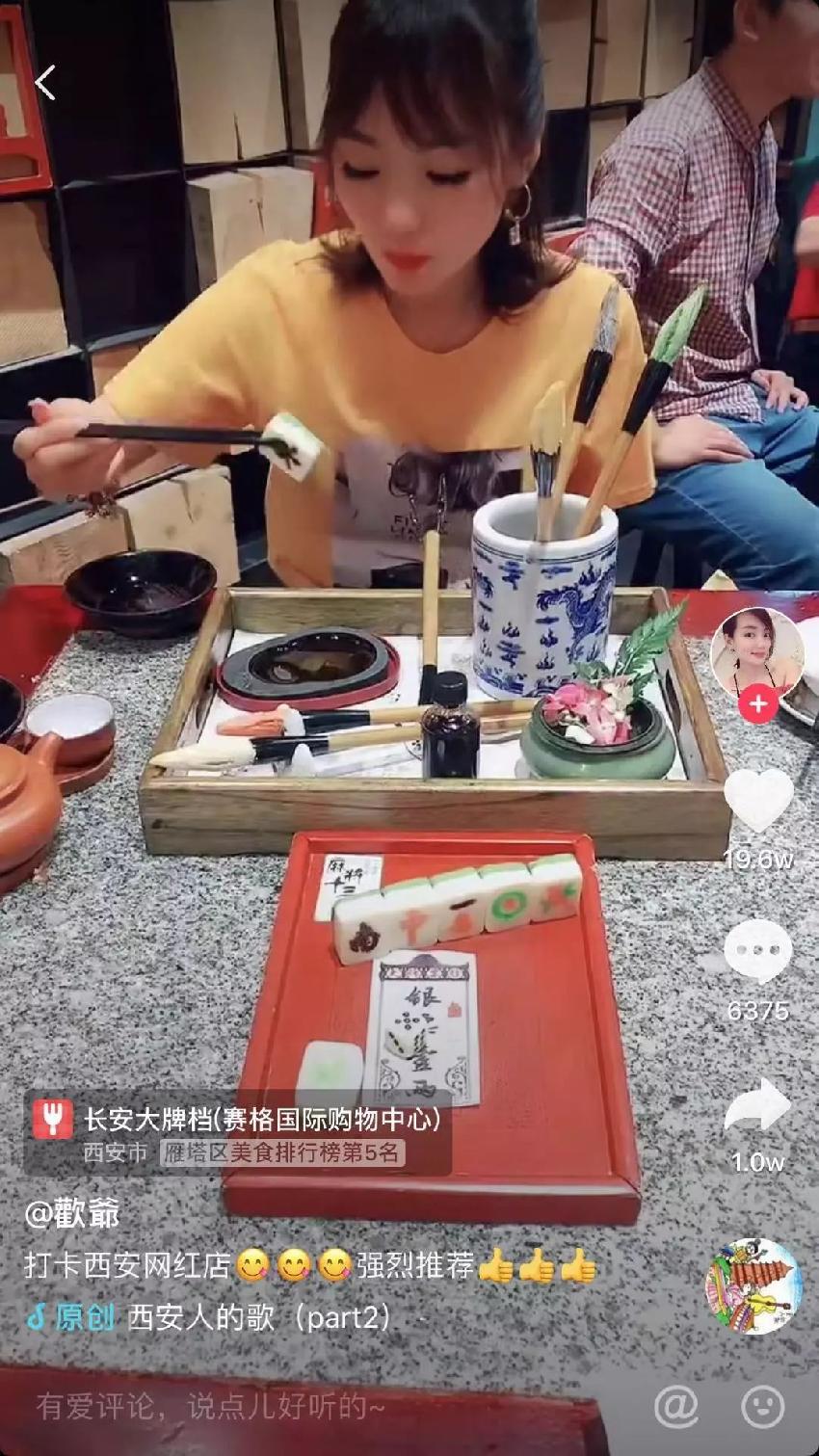
Task: Like this video with the heart
Action: [758, 802]
